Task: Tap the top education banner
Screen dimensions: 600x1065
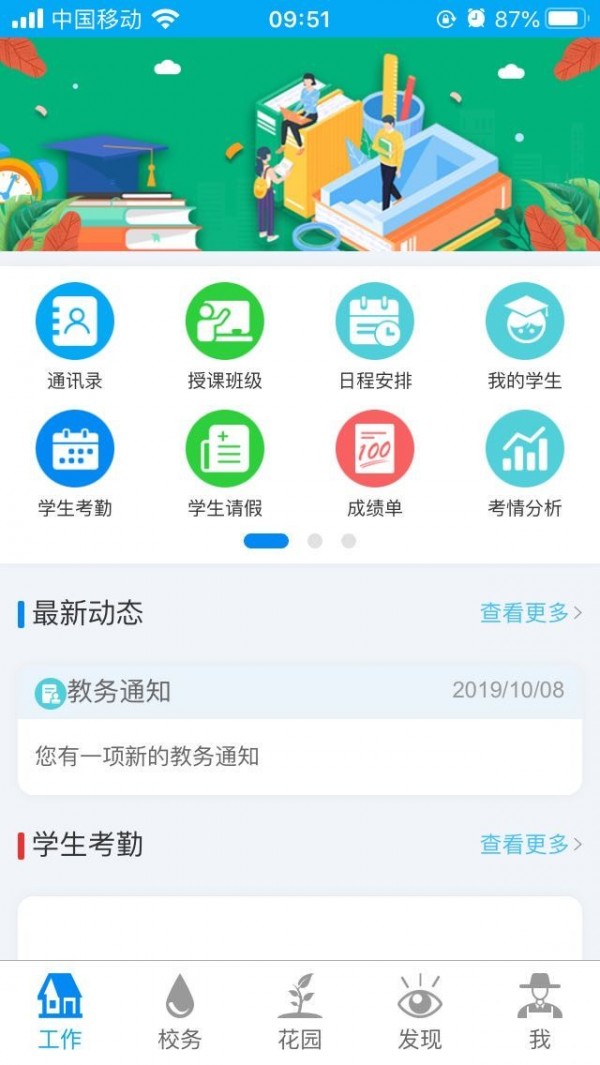Action: (300, 145)
